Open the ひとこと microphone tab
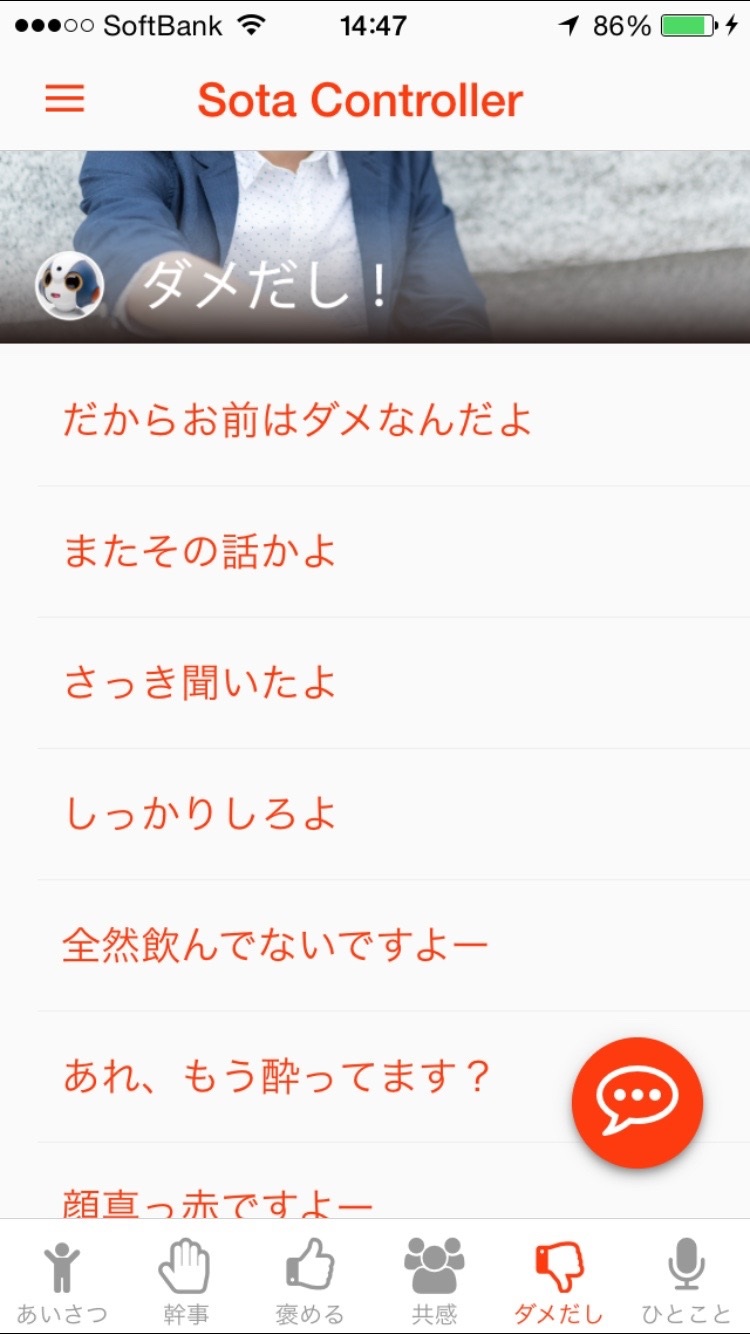Screen dimensions: 750x1334 [x=686, y=1281]
